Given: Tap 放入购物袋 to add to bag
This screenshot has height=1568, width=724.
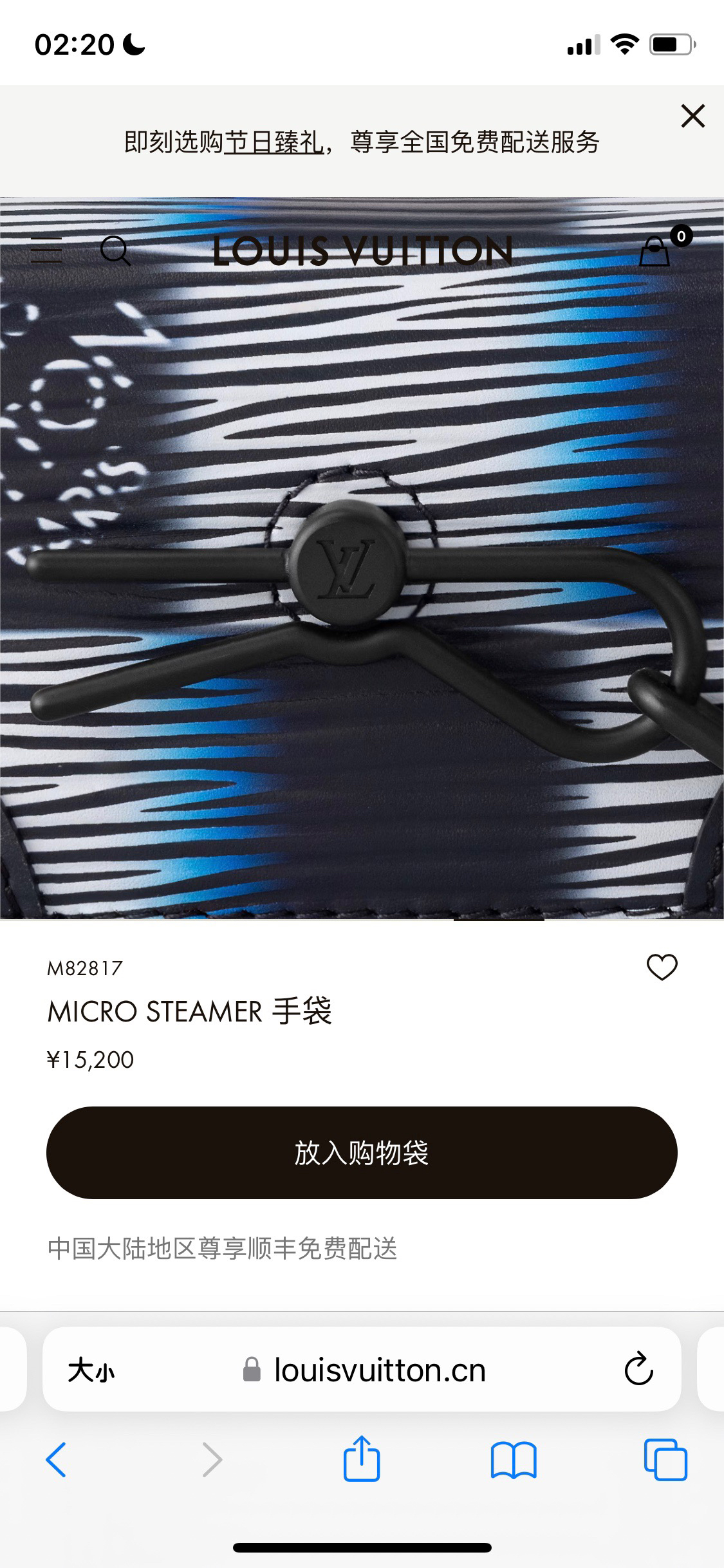Looking at the screenshot, I should click(362, 1153).
